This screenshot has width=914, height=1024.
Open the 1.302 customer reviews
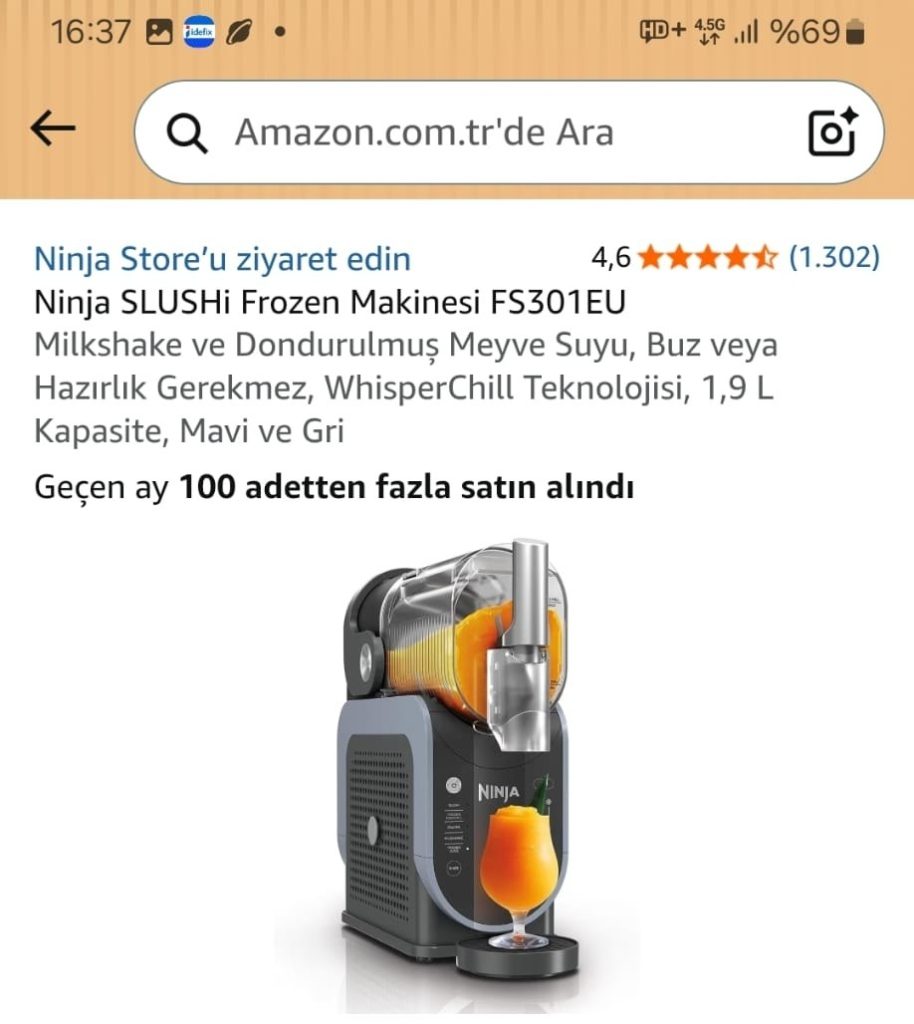[x=834, y=257]
